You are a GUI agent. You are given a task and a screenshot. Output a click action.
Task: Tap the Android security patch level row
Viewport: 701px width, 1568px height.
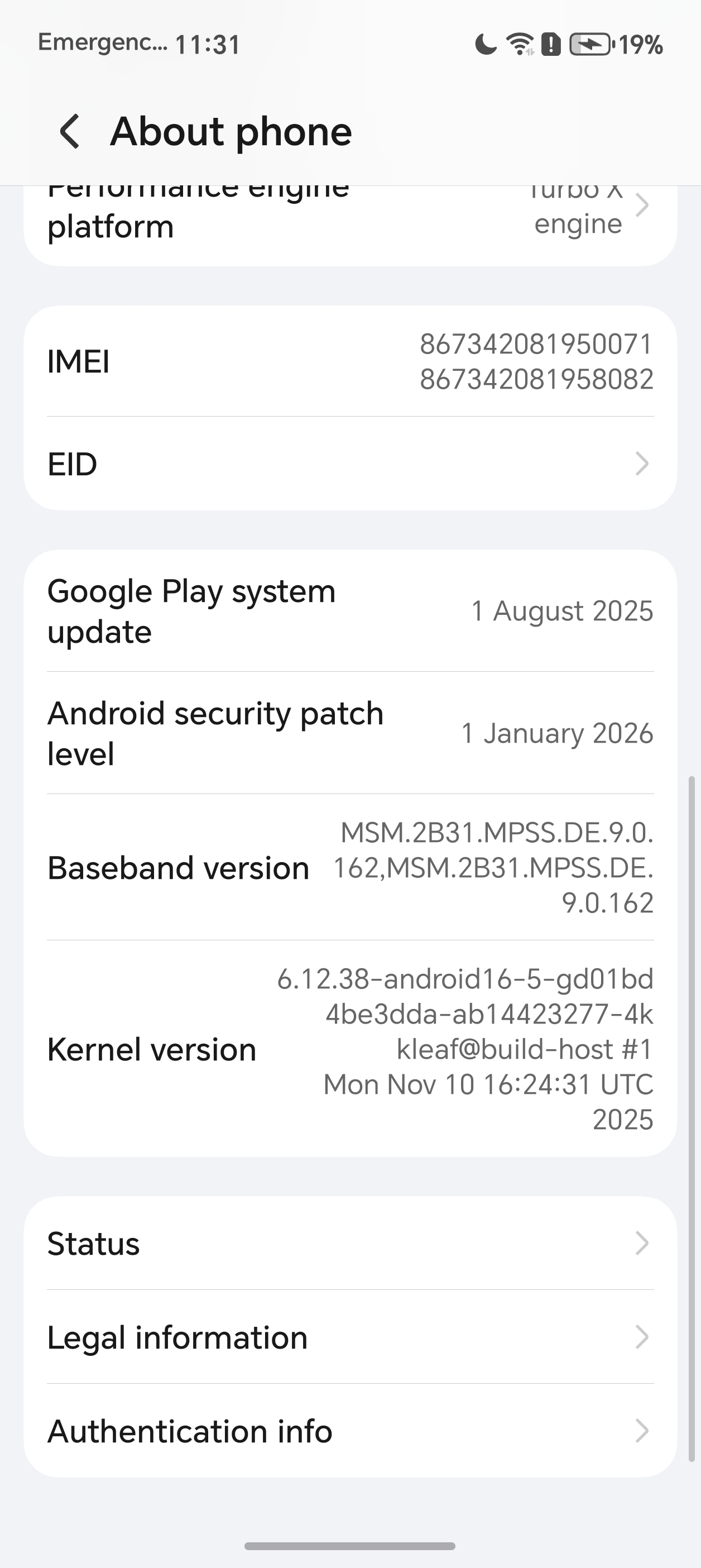click(x=350, y=733)
